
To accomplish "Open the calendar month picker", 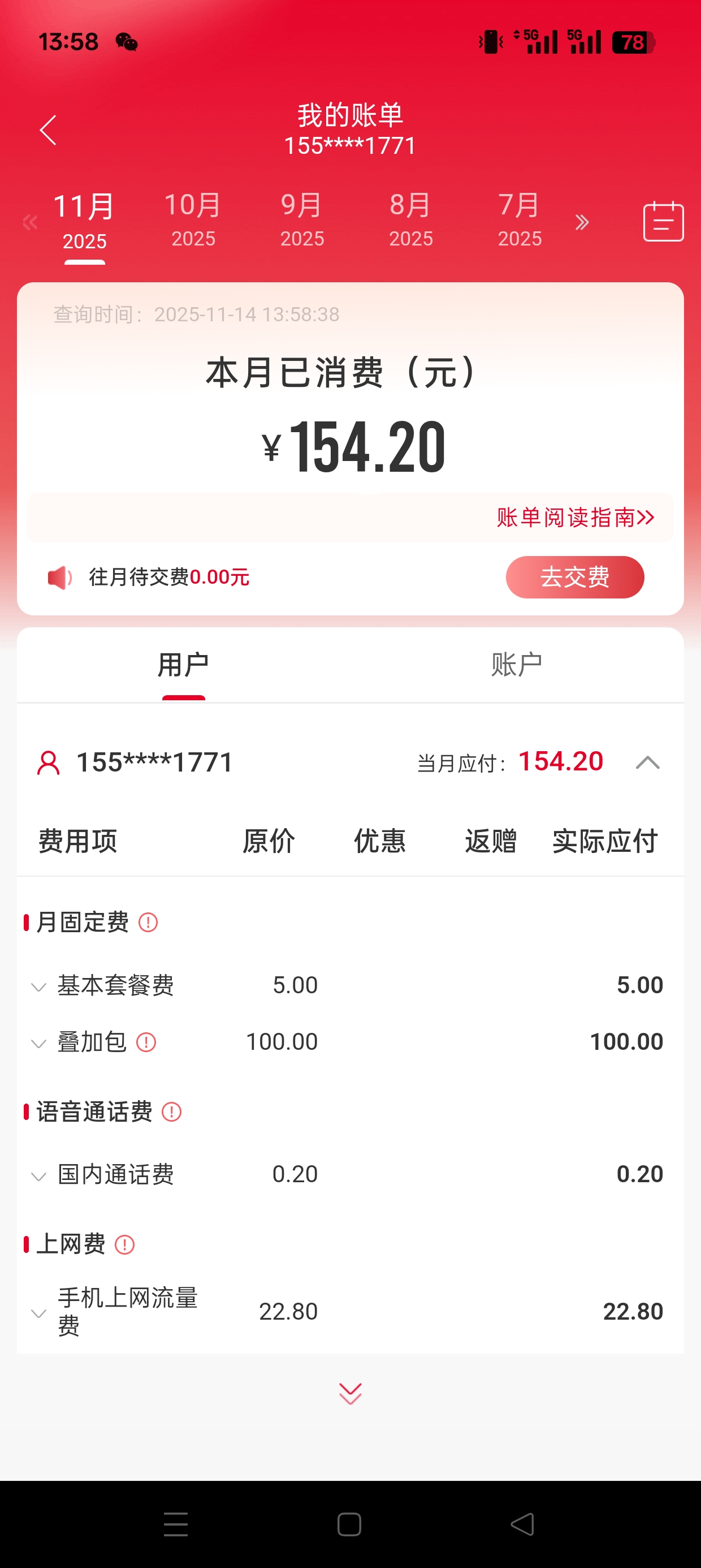I will pyautogui.click(x=663, y=222).
